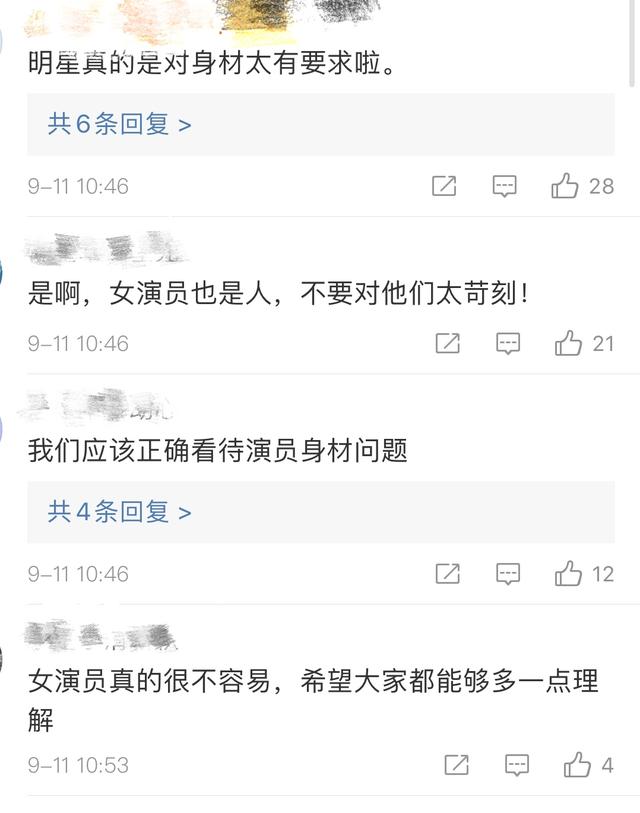
Task: Expand the 共6条回复 replies
Action: click(120, 124)
